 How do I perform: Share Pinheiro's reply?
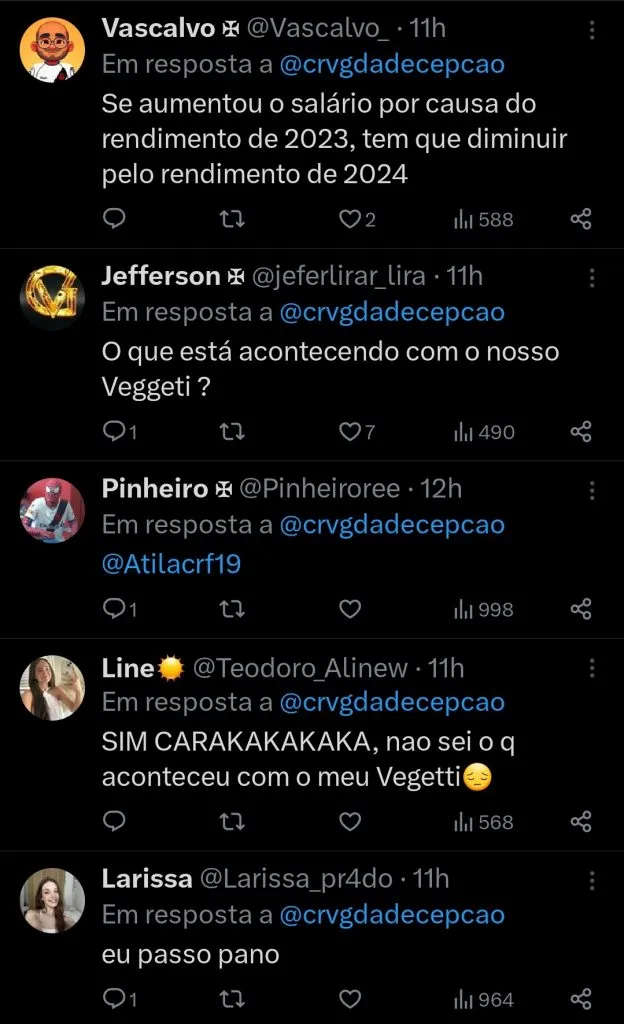pos(581,609)
